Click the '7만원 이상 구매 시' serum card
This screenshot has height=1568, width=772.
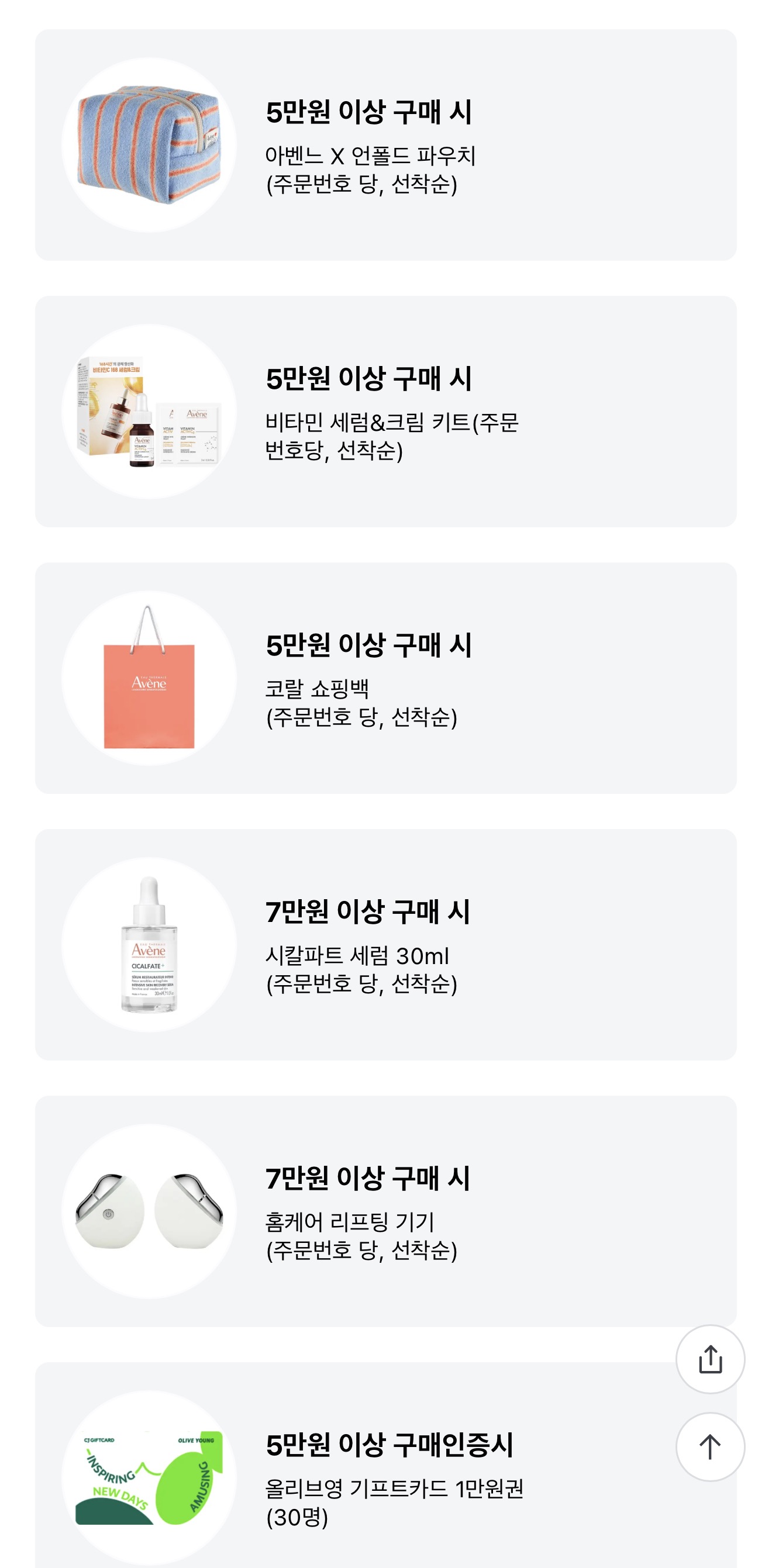[x=386, y=952]
